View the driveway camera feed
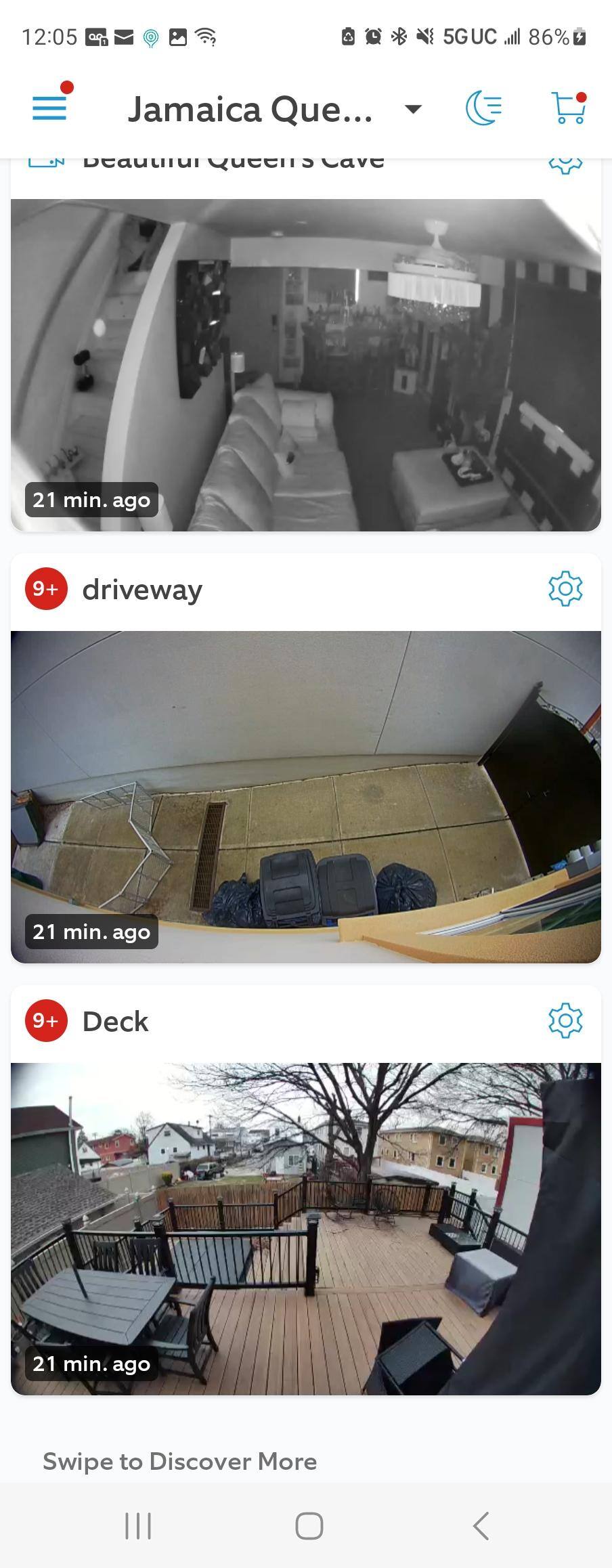The height and width of the screenshot is (1568, 612). coord(306,796)
